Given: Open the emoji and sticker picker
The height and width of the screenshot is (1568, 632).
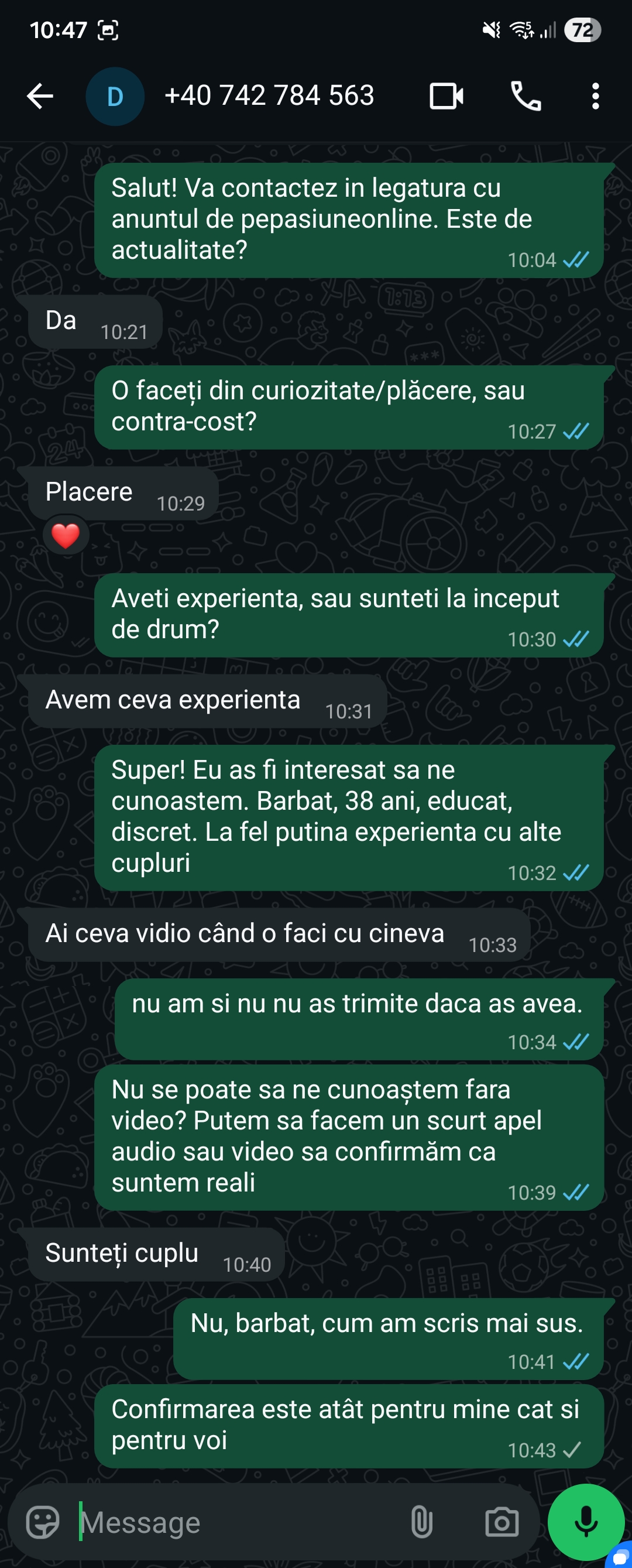Looking at the screenshot, I should pos(43,1522).
